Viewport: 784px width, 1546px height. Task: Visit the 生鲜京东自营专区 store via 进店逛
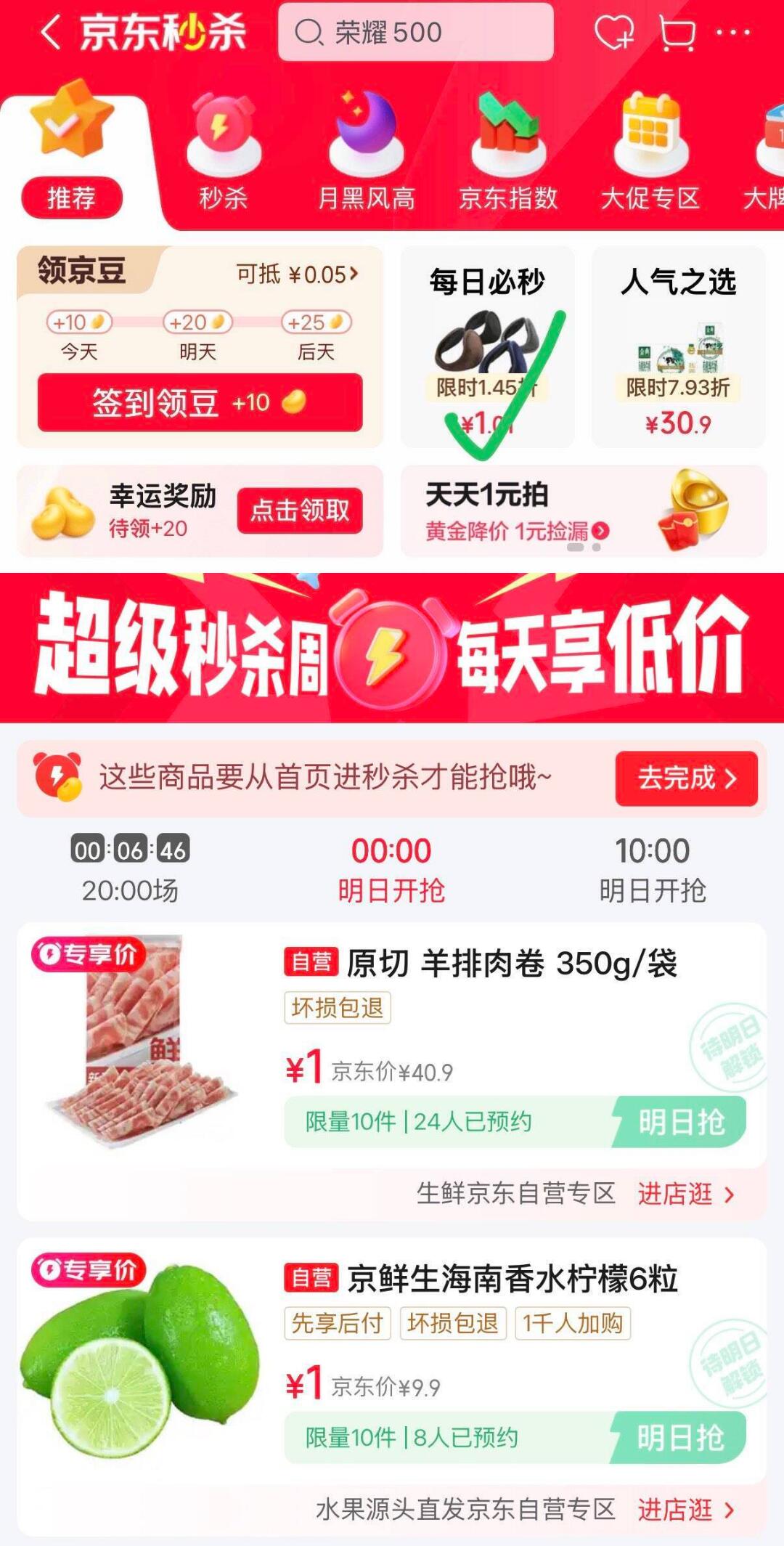point(685,1194)
